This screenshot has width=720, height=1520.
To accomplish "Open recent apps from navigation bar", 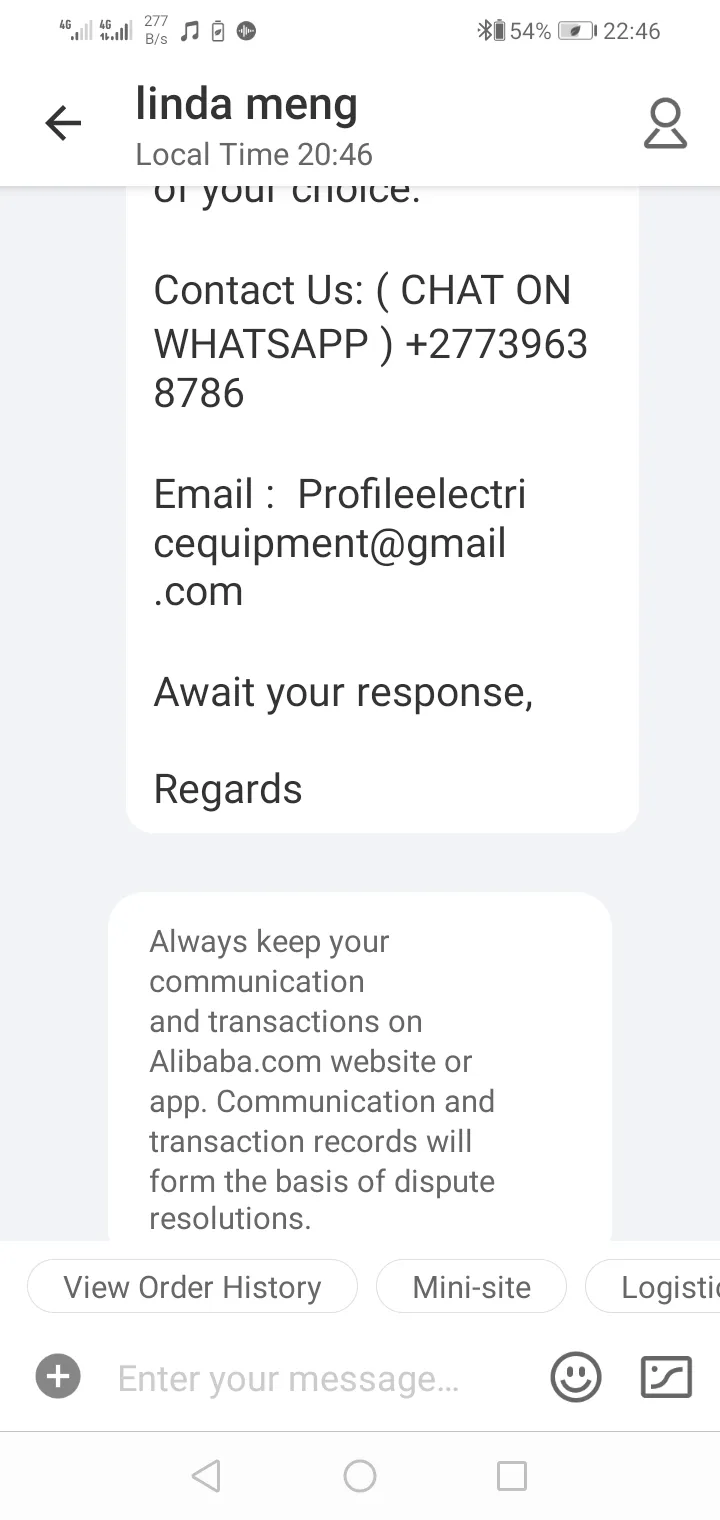I will [512, 1475].
